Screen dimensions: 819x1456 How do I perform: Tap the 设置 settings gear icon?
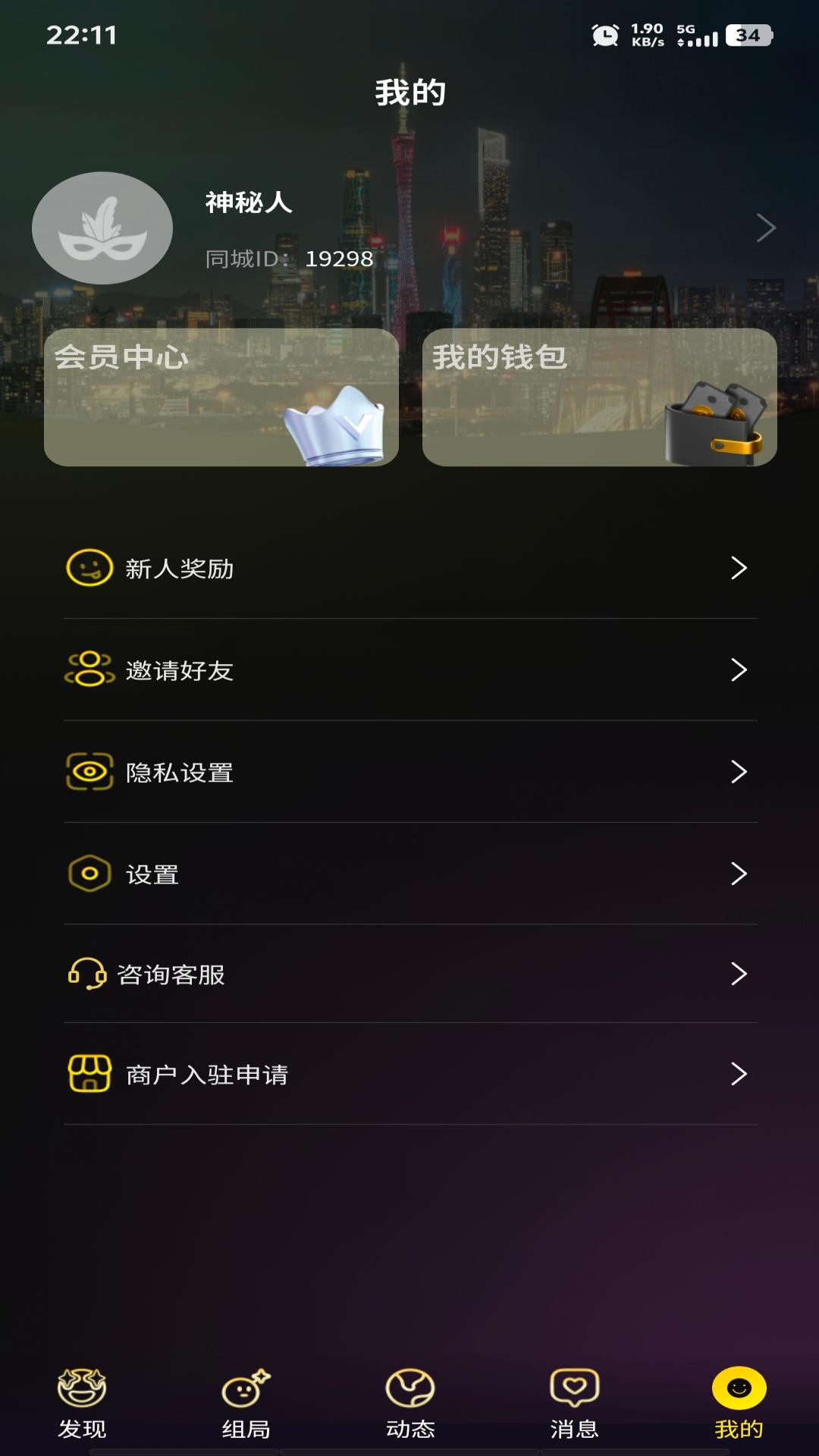pos(89,874)
